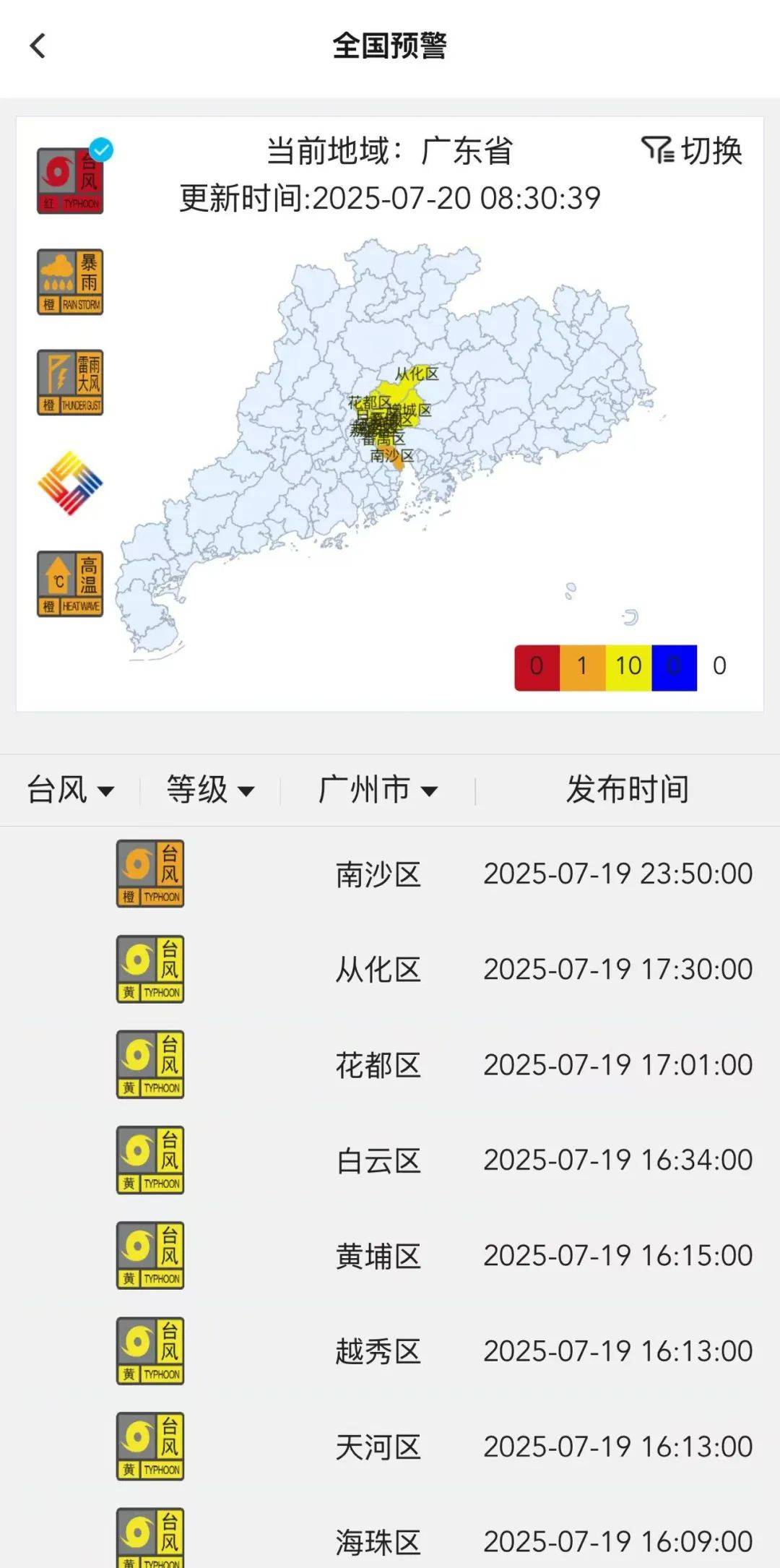Expand the 台风 warning type dropdown
This screenshot has height=1568, width=780.
point(70,790)
